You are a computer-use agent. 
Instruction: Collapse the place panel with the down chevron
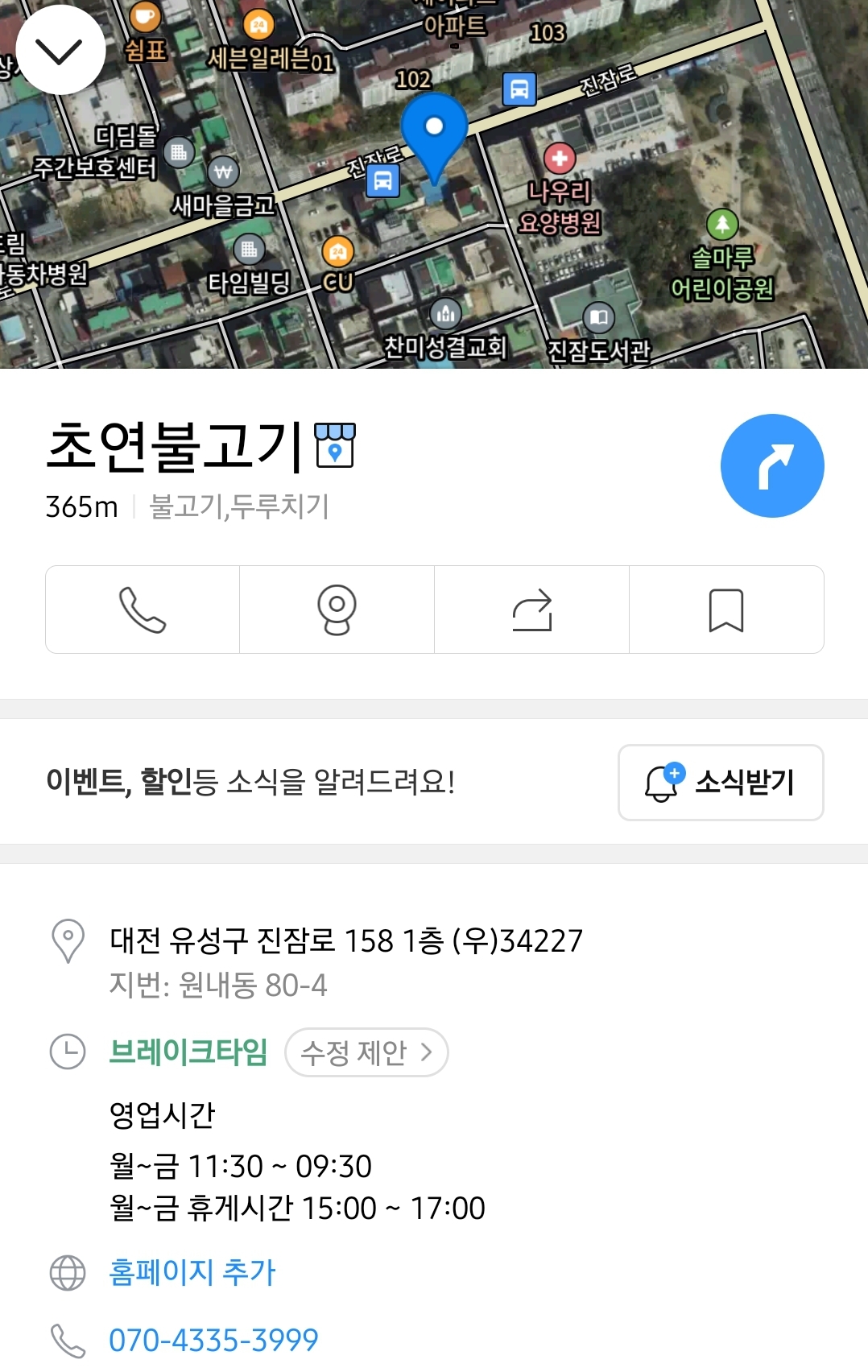(x=60, y=50)
